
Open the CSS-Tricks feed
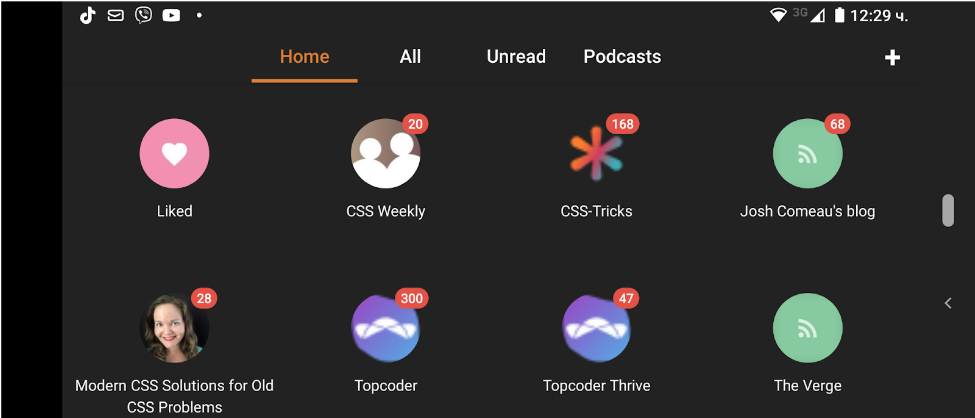(596, 154)
